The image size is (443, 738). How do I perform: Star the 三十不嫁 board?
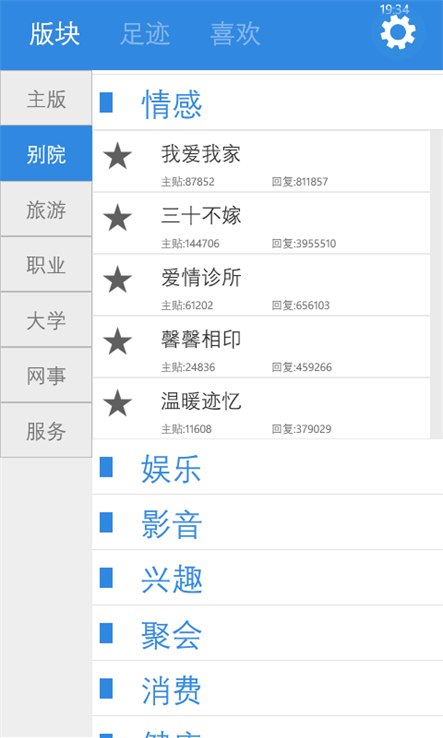[117, 218]
